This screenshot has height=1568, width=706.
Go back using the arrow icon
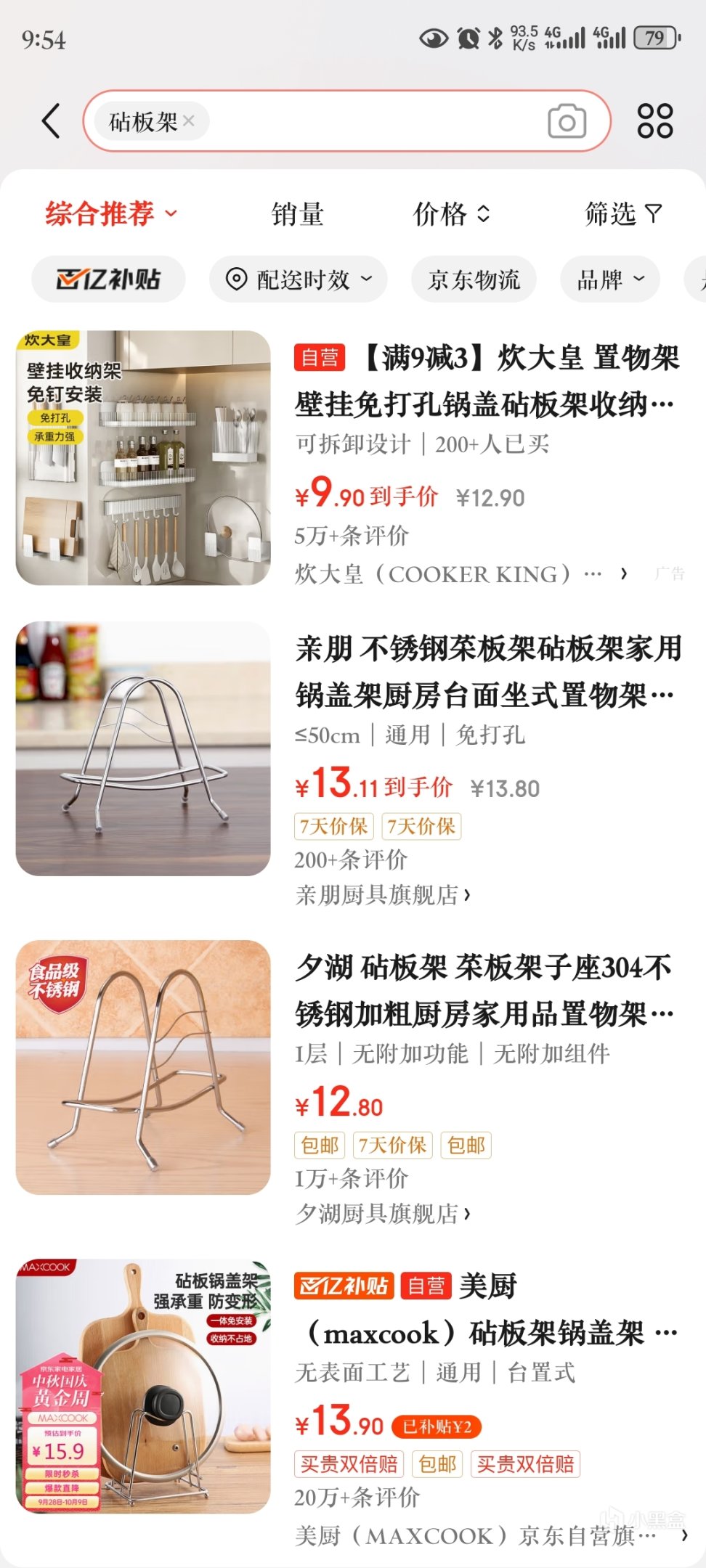[51, 121]
